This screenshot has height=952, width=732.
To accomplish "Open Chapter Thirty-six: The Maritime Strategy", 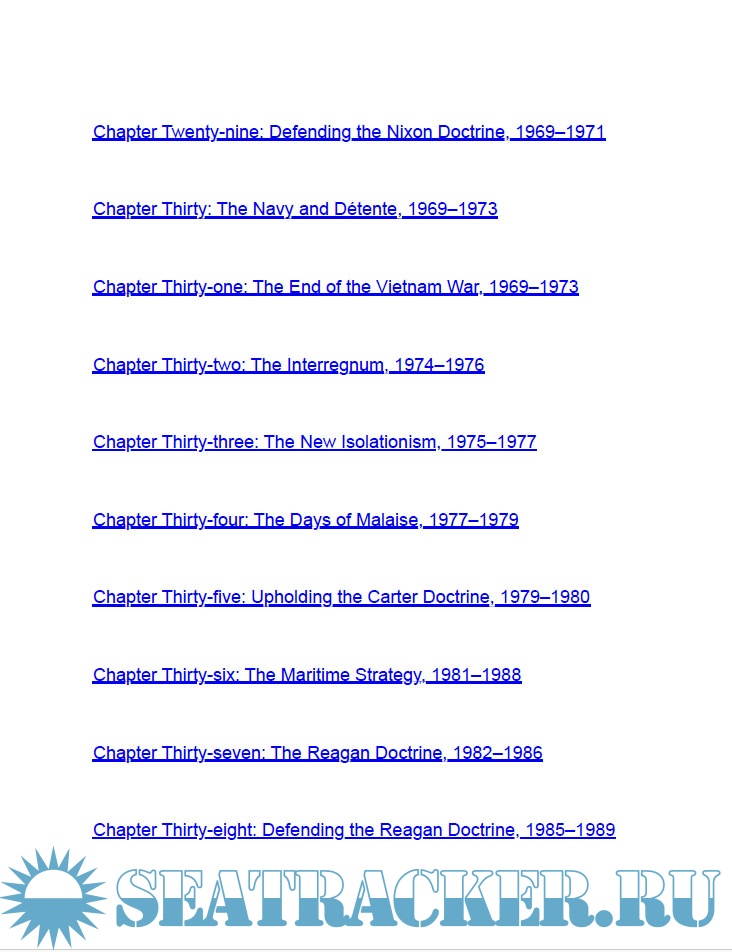I will pyautogui.click(x=307, y=675).
